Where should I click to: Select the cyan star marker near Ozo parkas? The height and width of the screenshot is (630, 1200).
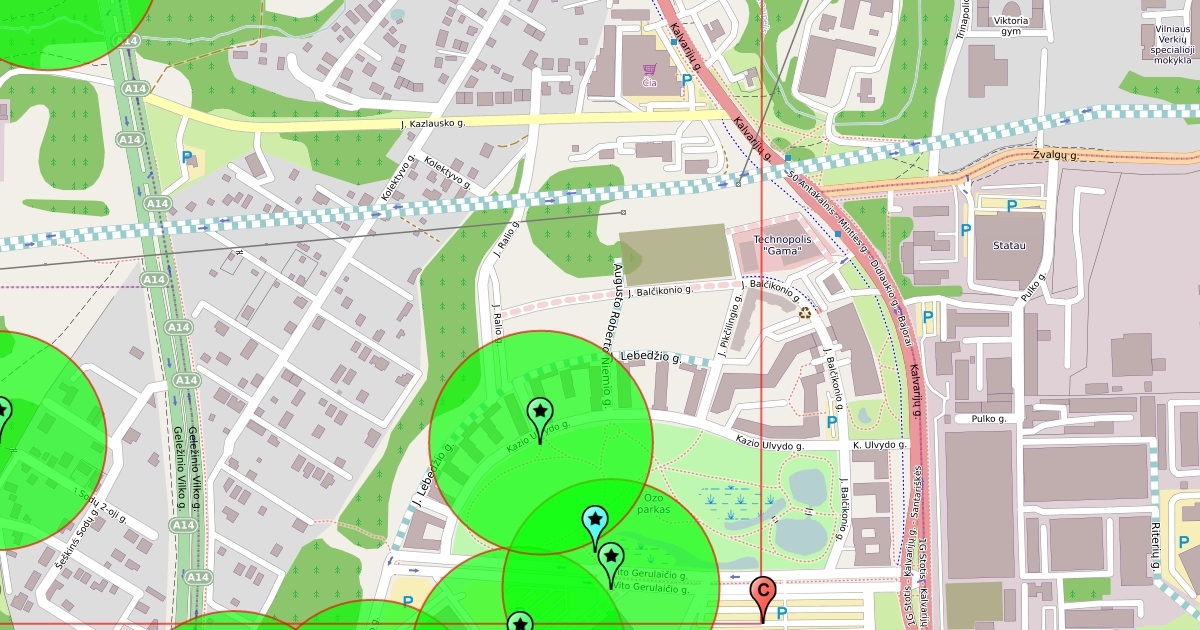coord(595,522)
